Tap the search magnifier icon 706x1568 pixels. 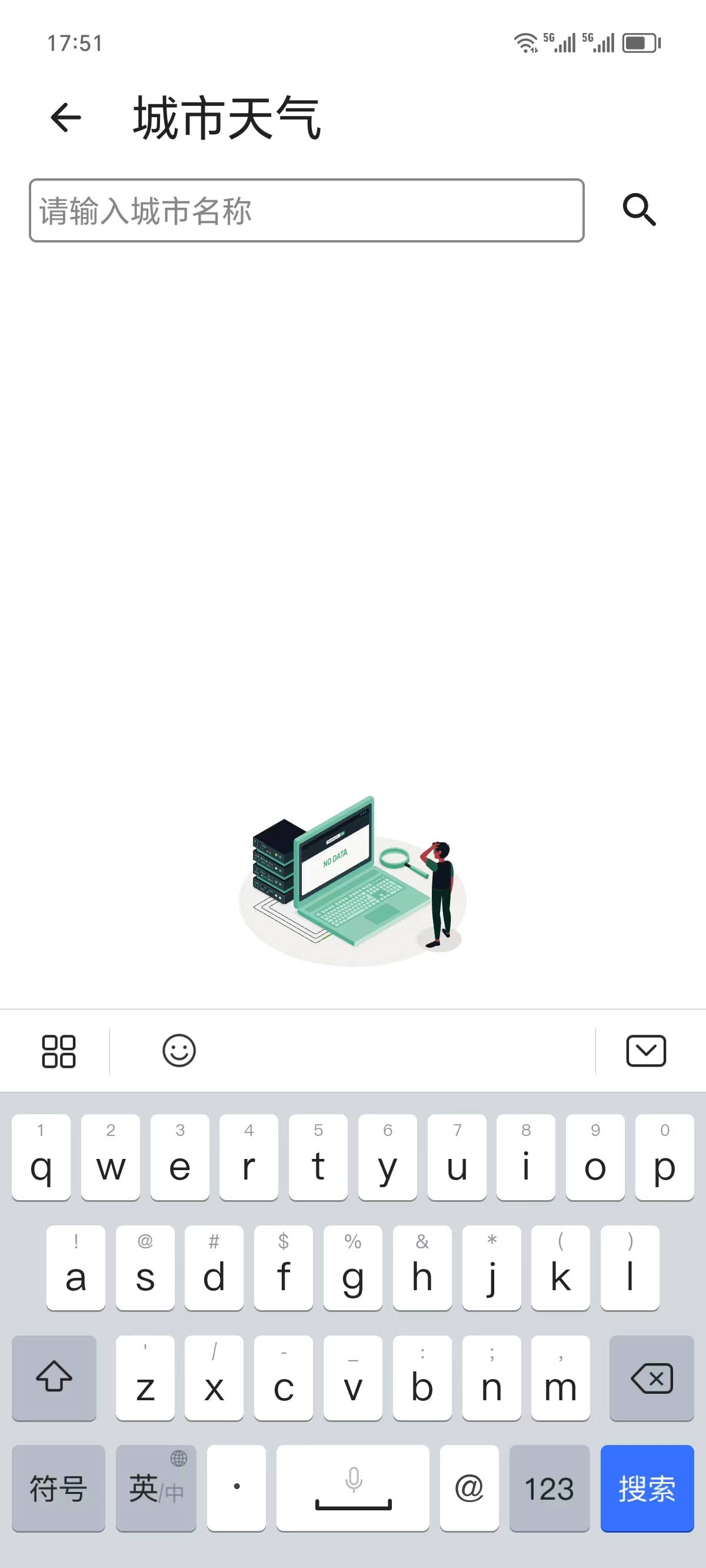pos(639,210)
